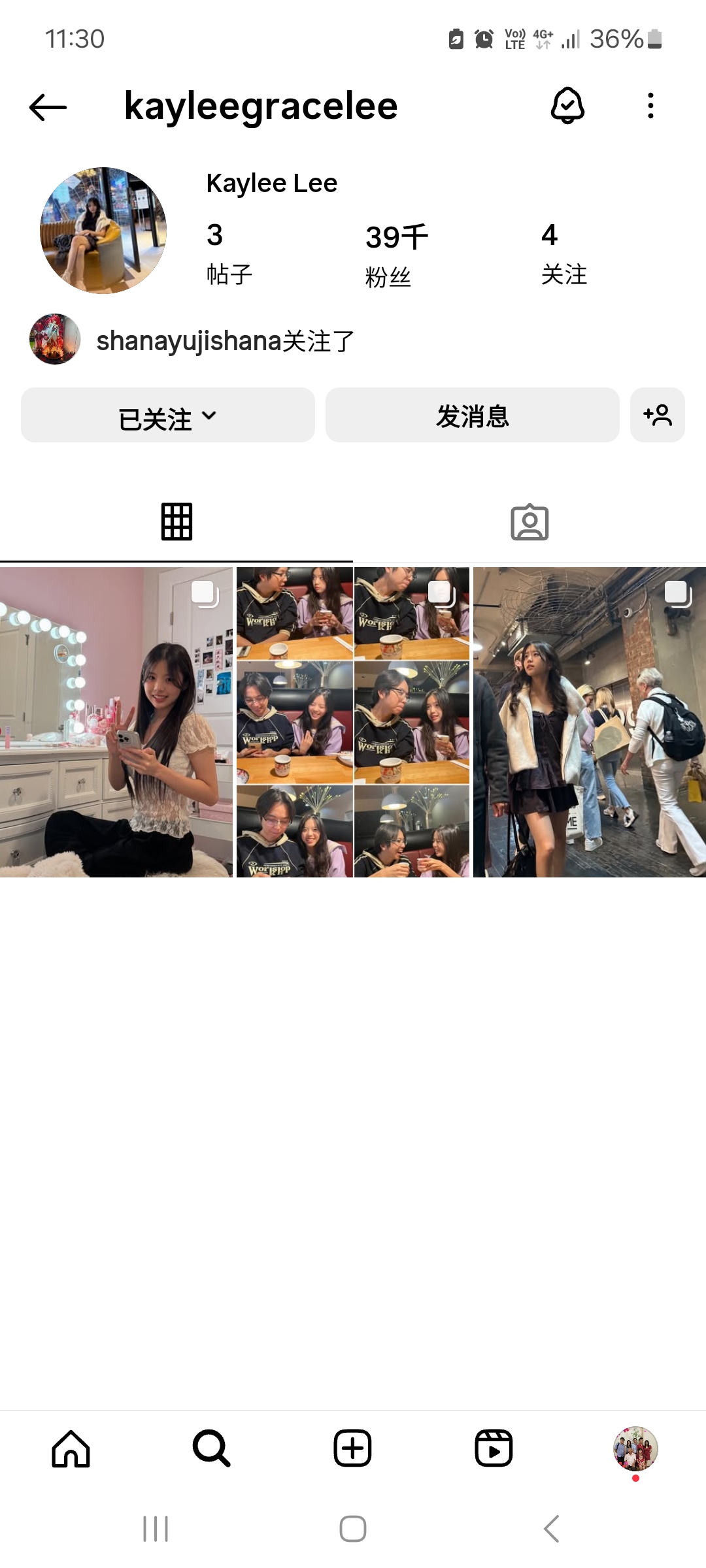Show suggested accounts with add-person button
The width and height of the screenshot is (706, 1568).
coord(657,416)
